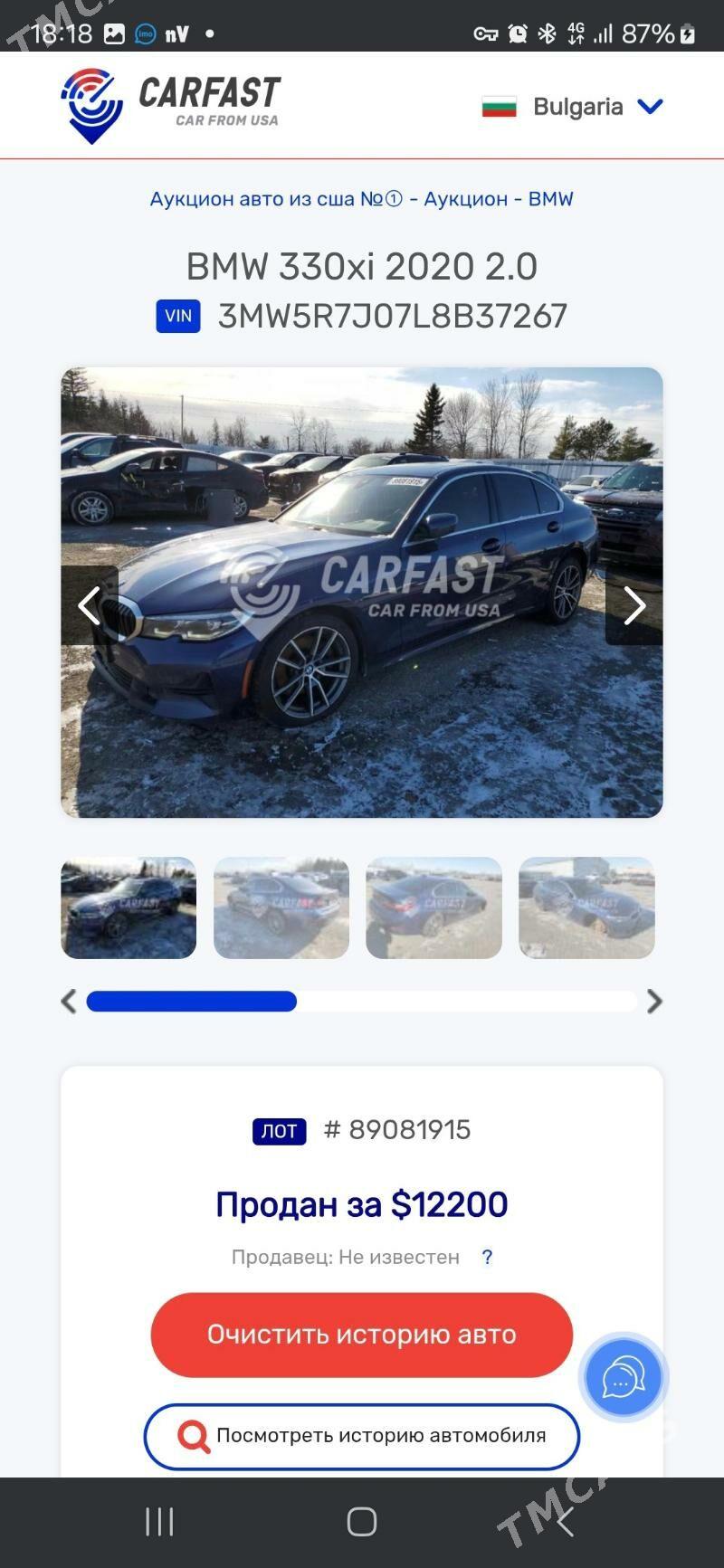This screenshot has width=724, height=1568.
Task: Go to the CARFAST home page logo
Action: [170, 105]
